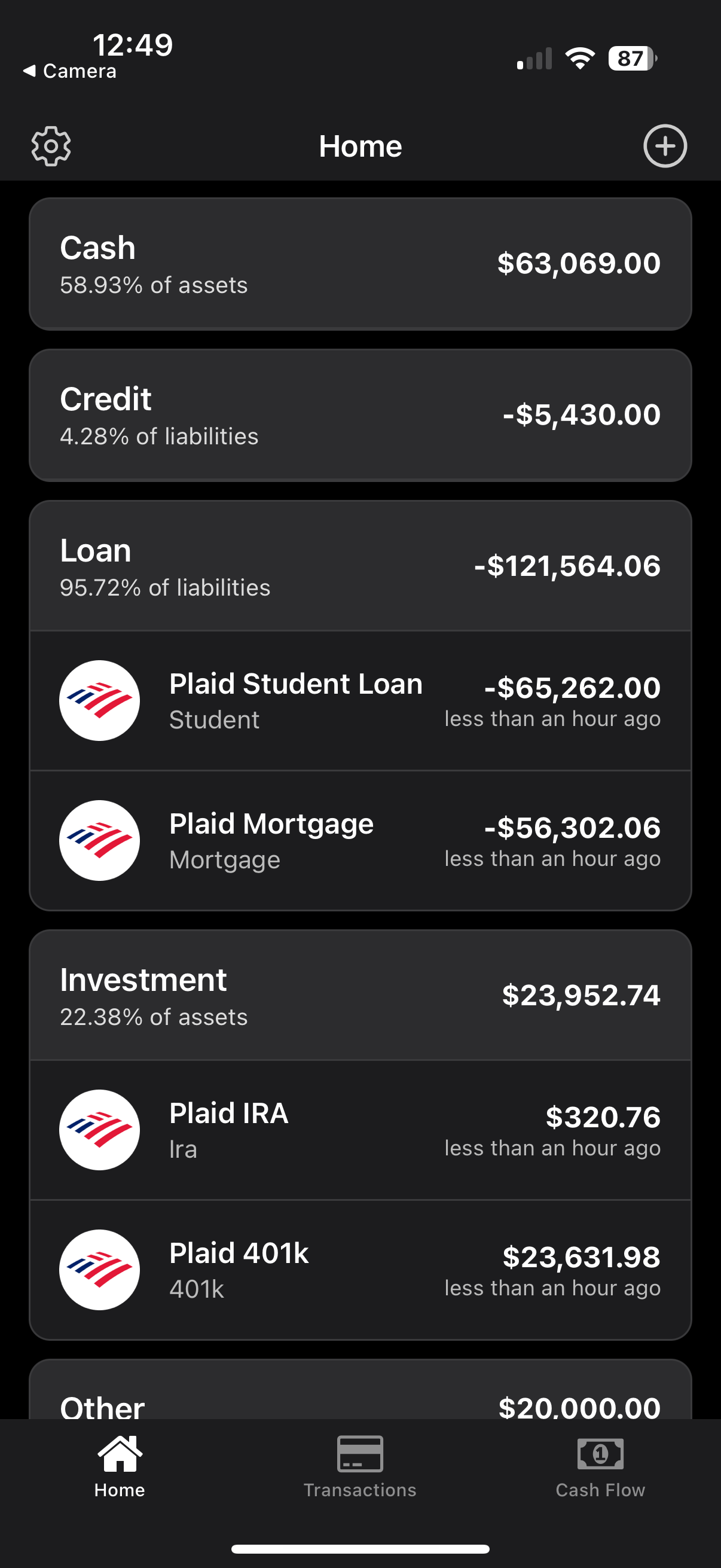View the Plaid 401k account

tap(360, 1270)
